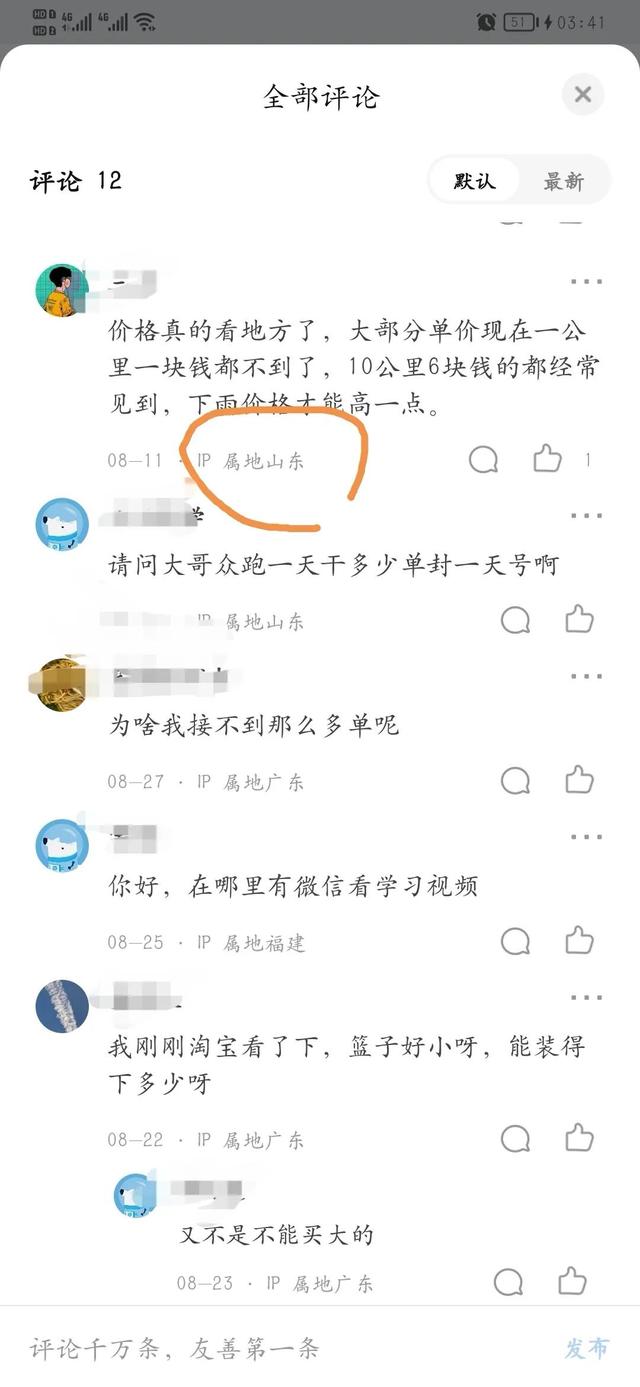Like the comment 在哪里有微信看学习视频
This screenshot has width=640, height=1387.
(579, 940)
